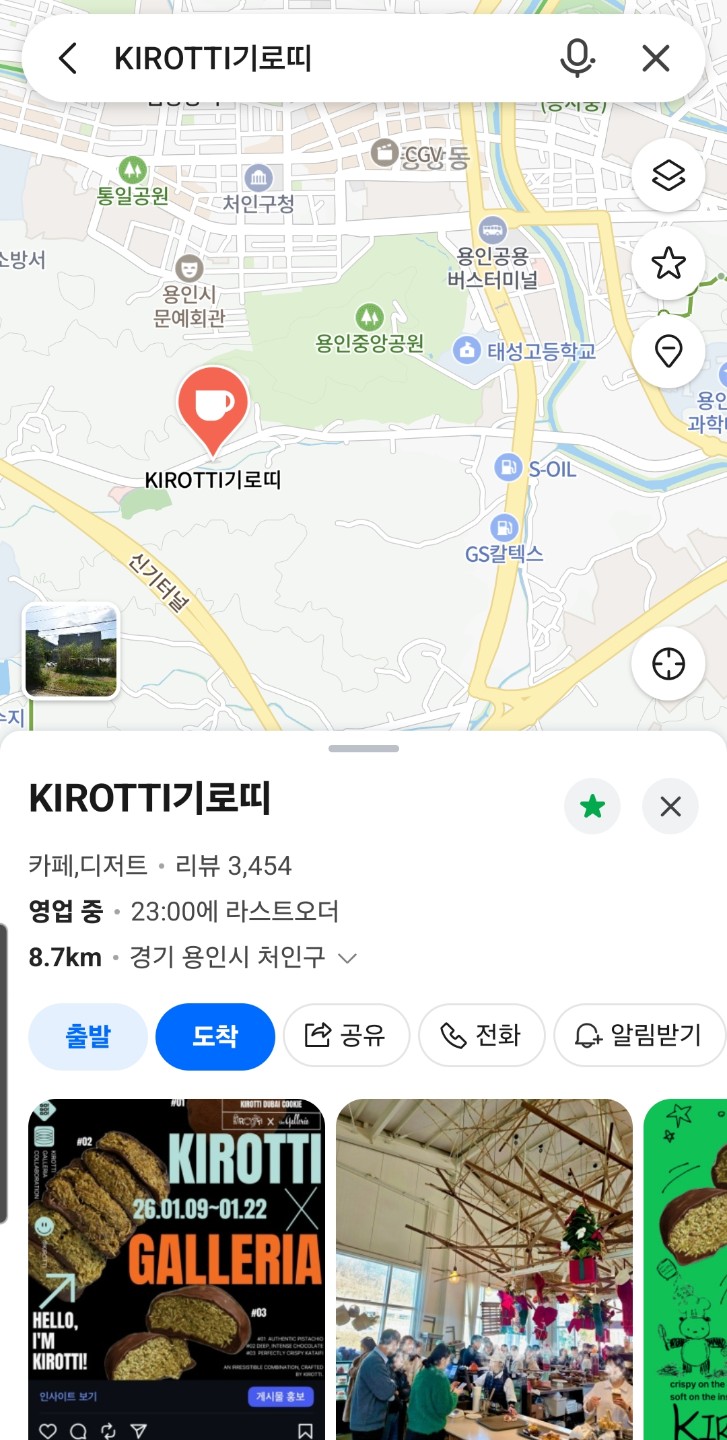Open the street view photo thumbnail
The width and height of the screenshot is (727, 1440).
[x=71, y=651]
